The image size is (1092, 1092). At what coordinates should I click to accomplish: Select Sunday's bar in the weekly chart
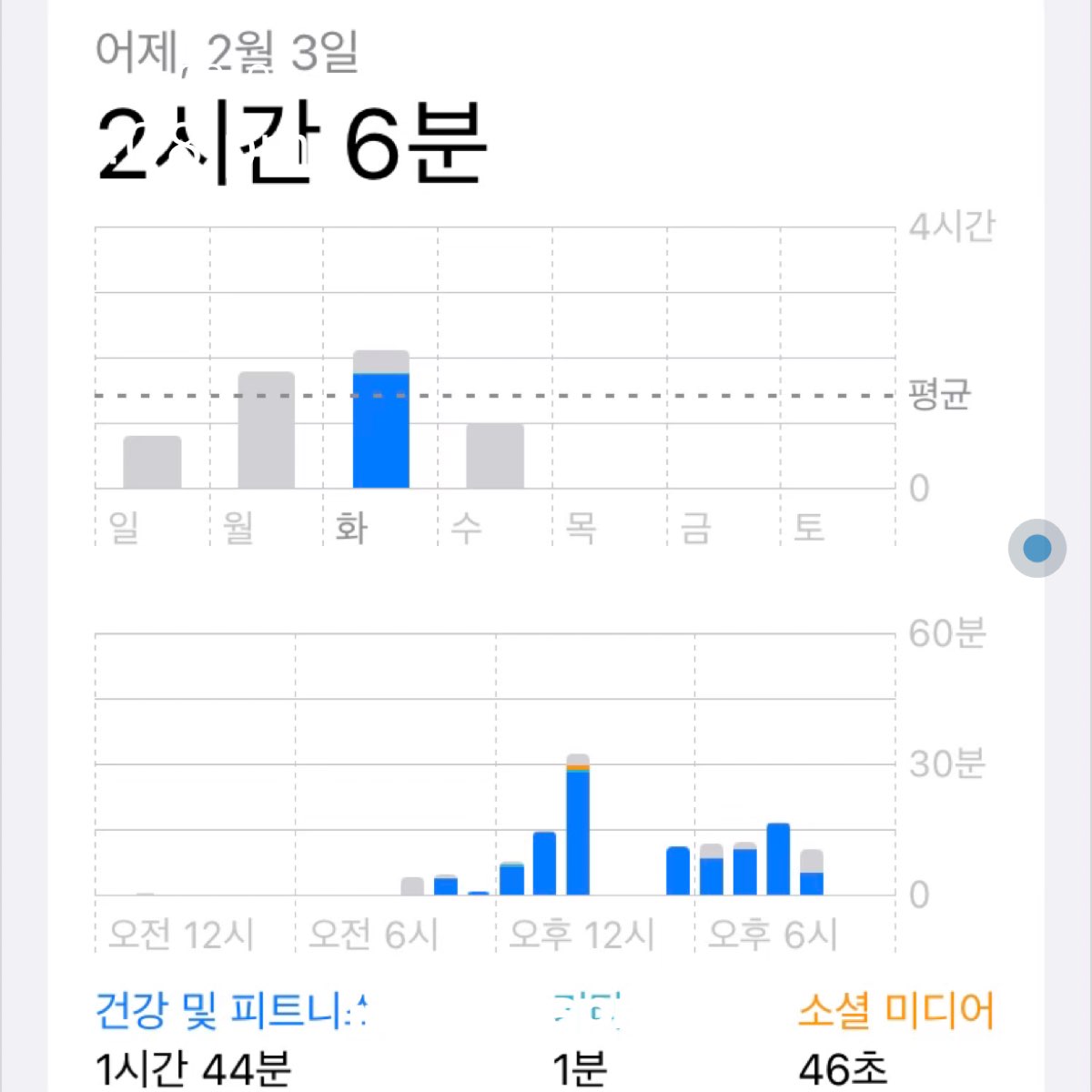point(152,462)
